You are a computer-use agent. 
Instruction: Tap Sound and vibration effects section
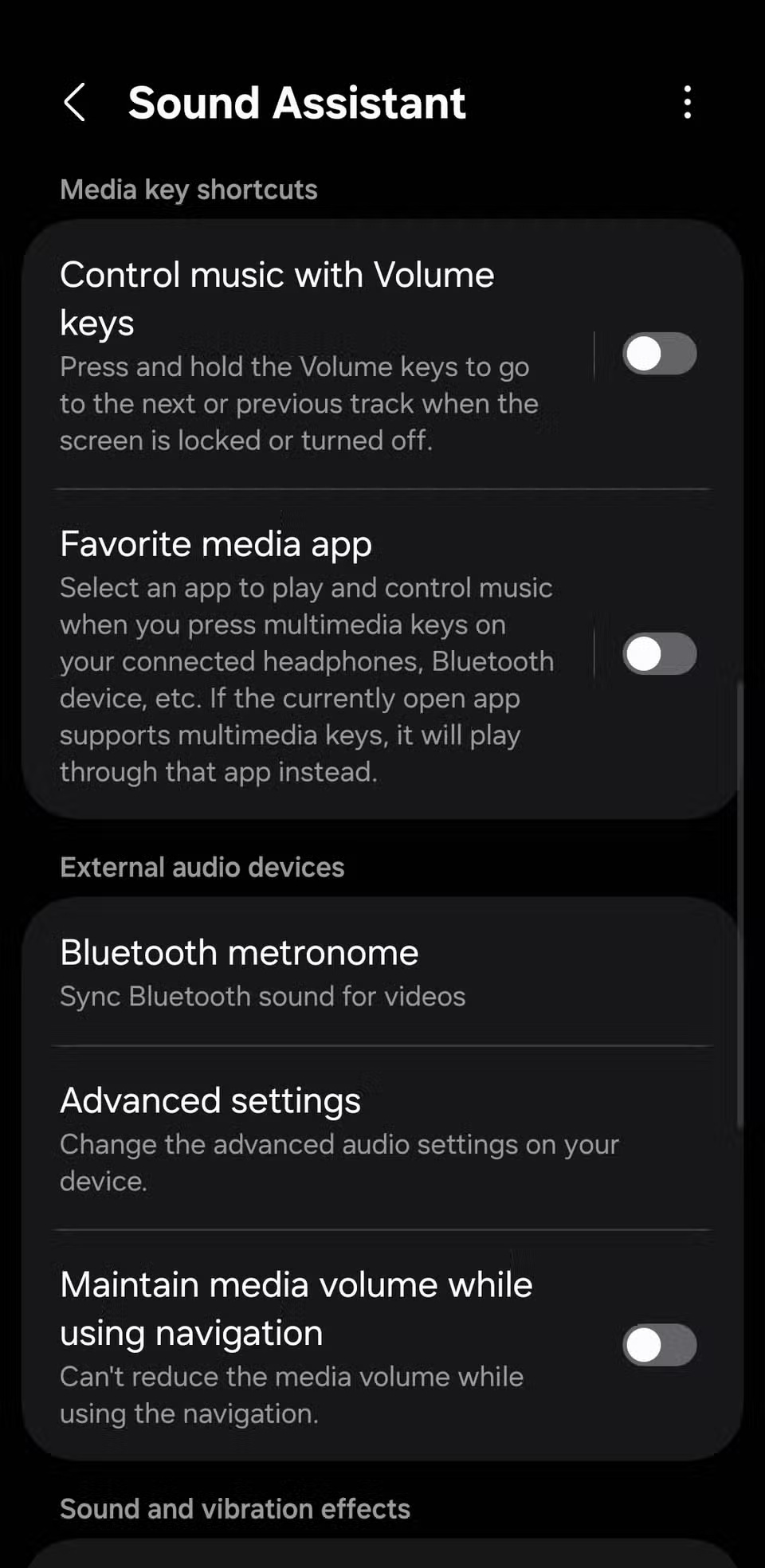tap(234, 1507)
